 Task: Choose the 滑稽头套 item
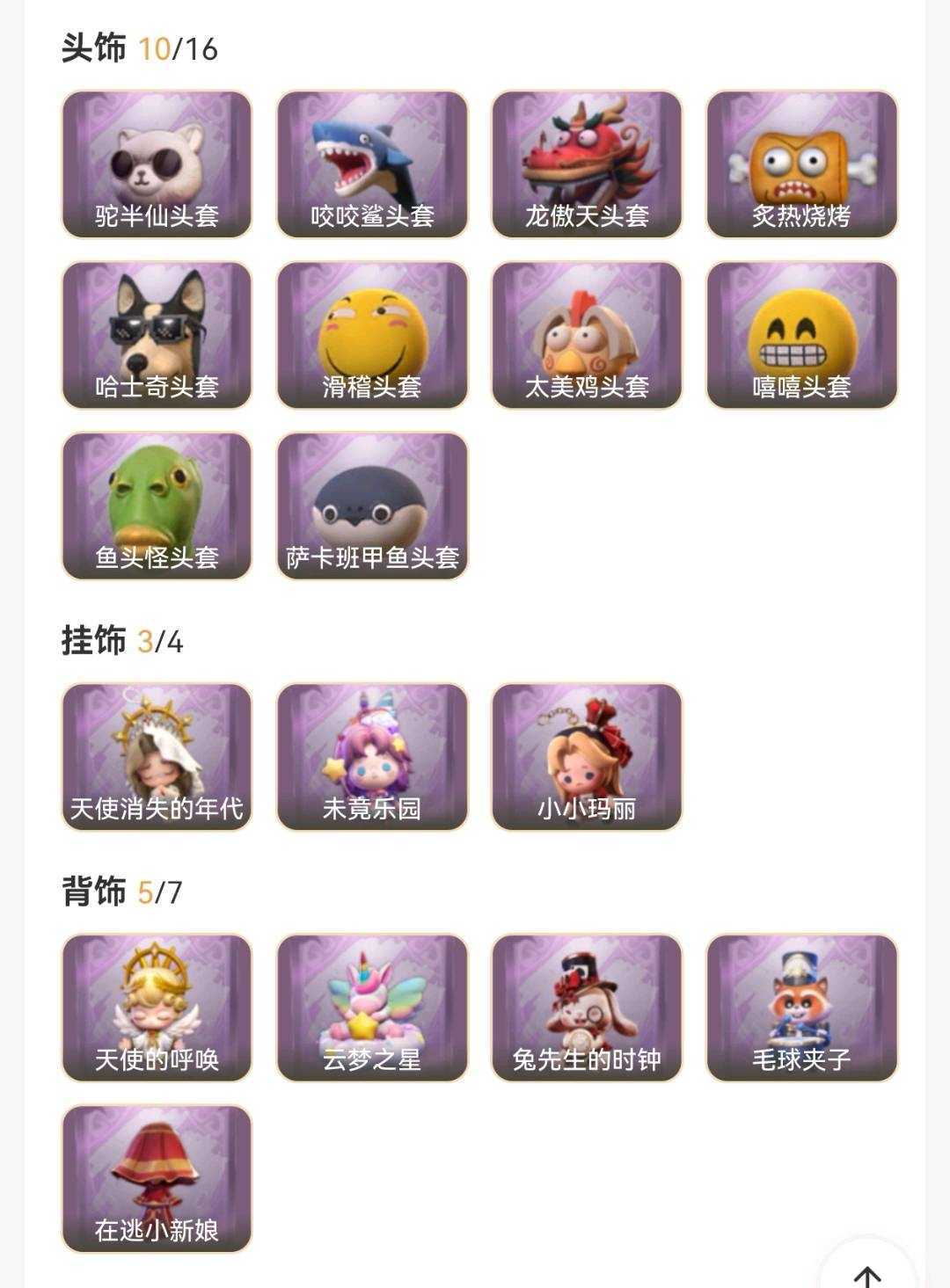(x=372, y=335)
